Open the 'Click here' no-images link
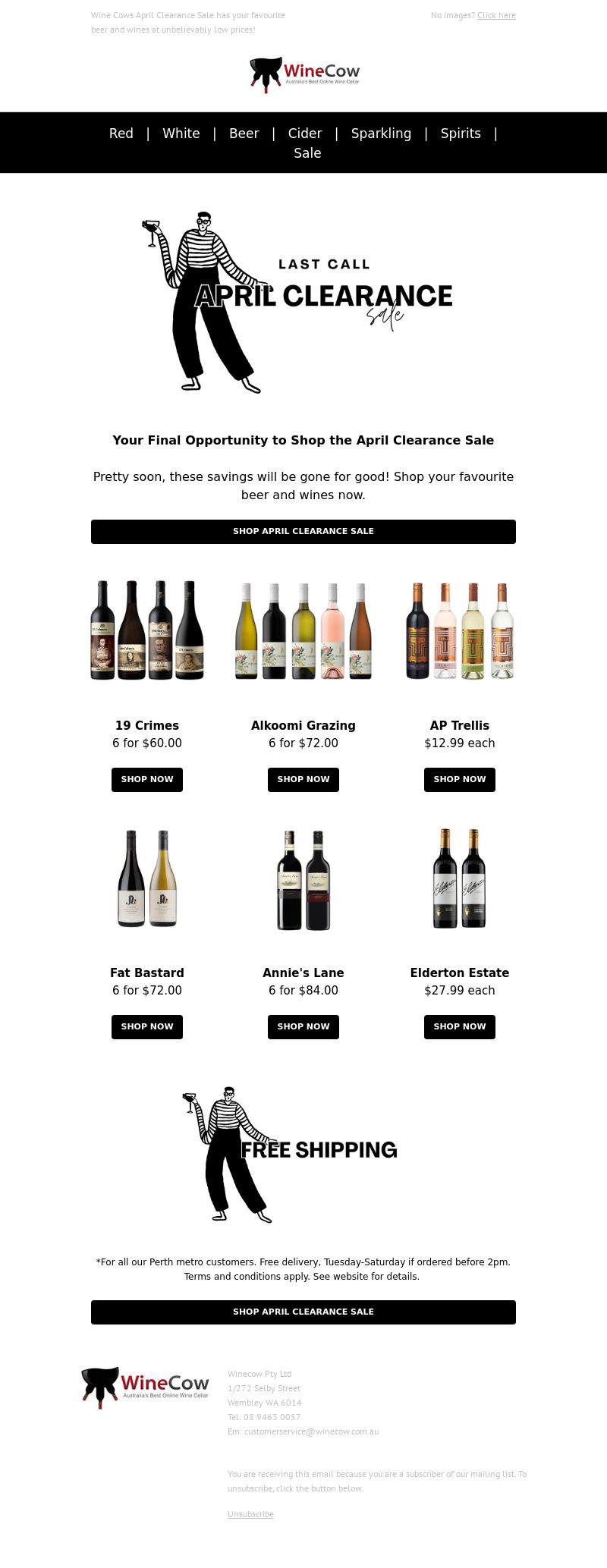Viewport: 607px width, 1568px height. pyautogui.click(x=496, y=15)
